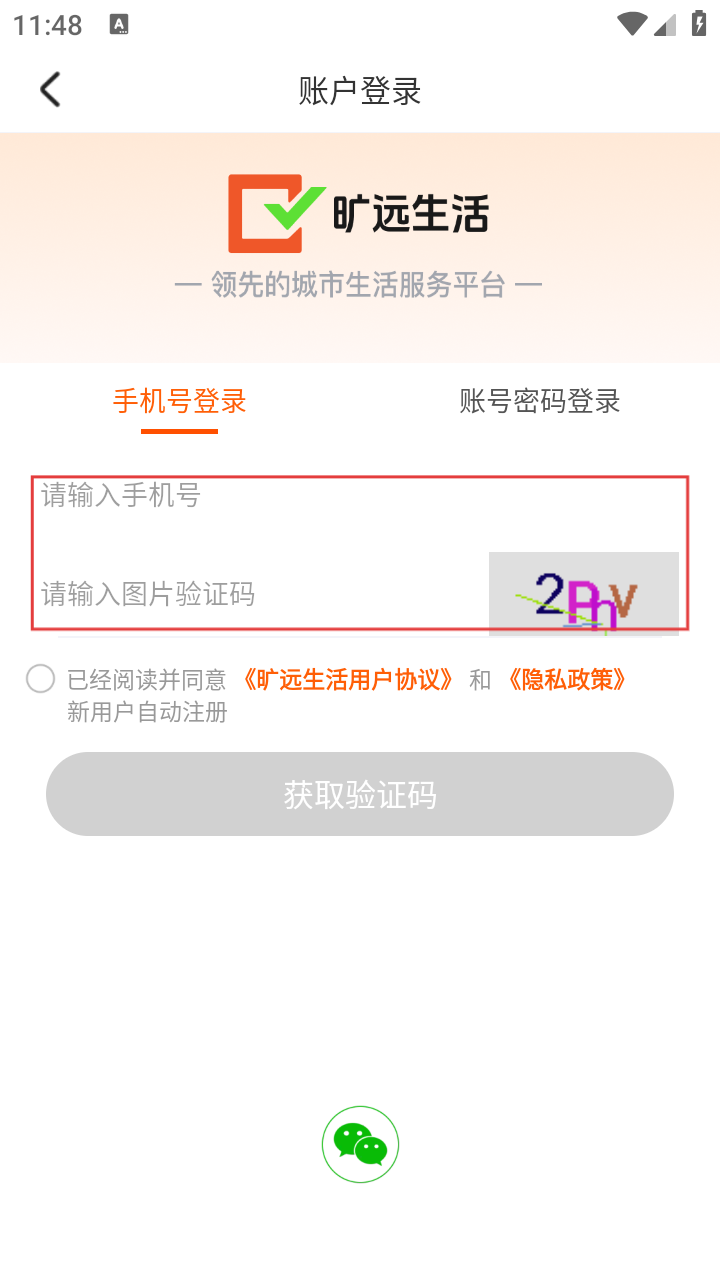This screenshot has height=1280, width=720.
Task: Select the 手机号登录 tab
Action: coord(180,402)
